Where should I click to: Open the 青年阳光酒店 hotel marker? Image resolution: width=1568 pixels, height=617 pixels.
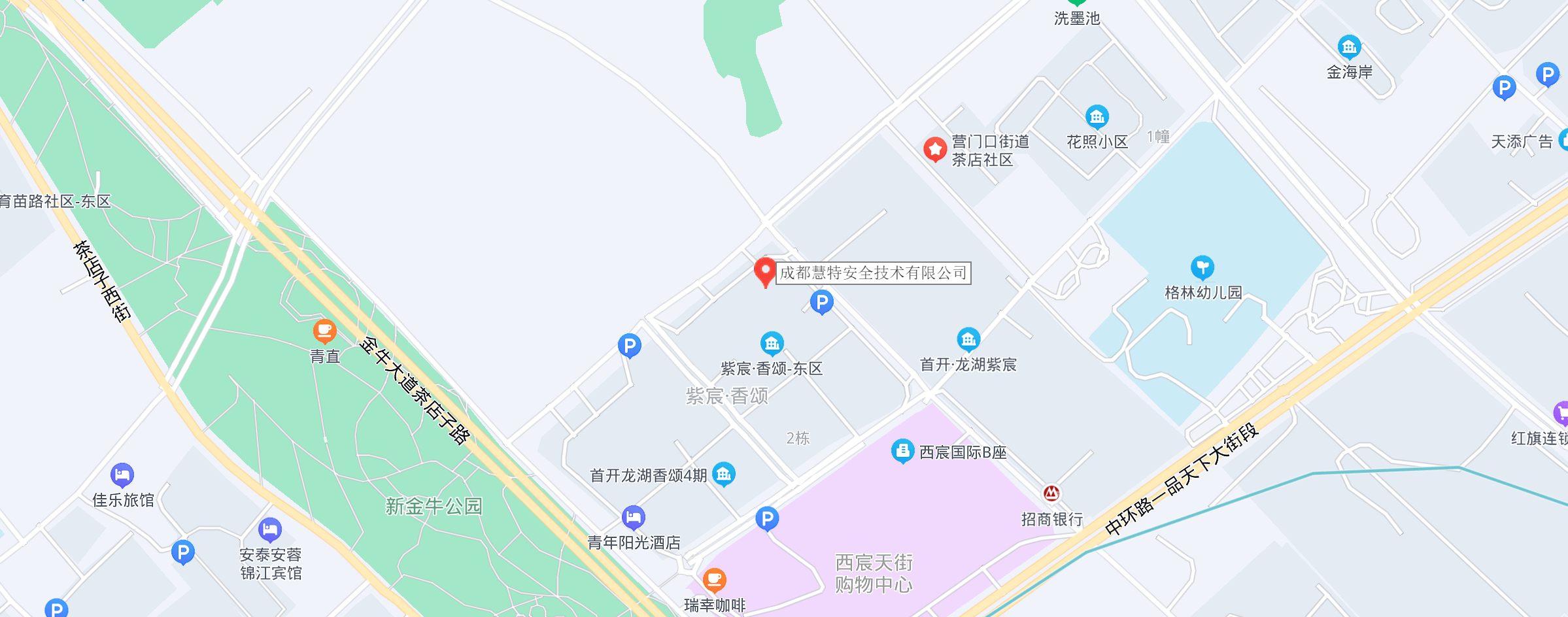click(633, 518)
